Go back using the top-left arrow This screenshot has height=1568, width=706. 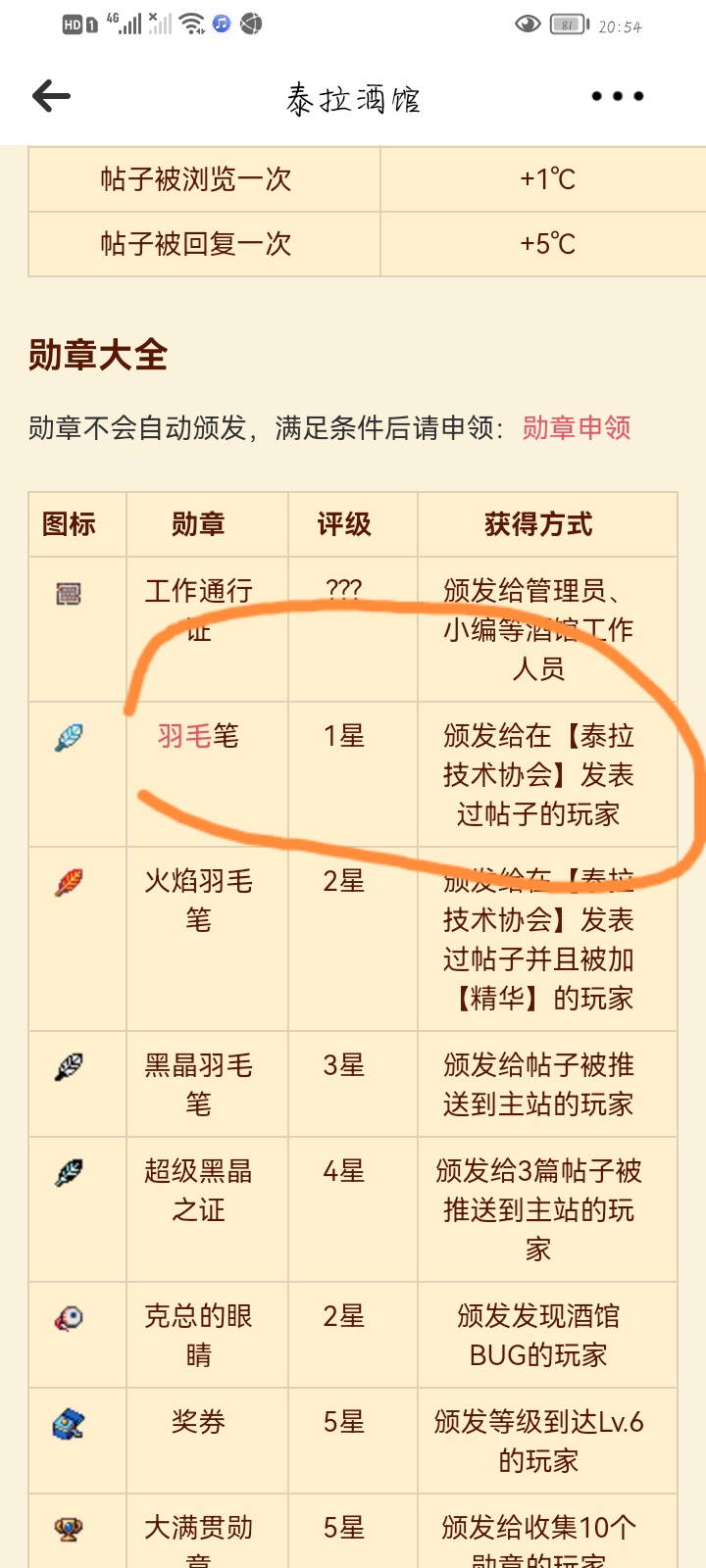(x=51, y=96)
